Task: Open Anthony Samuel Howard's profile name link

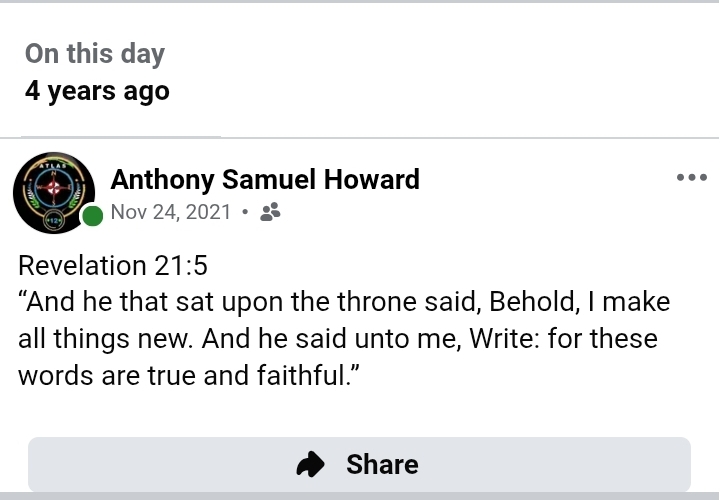Action: click(x=265, y=180)
